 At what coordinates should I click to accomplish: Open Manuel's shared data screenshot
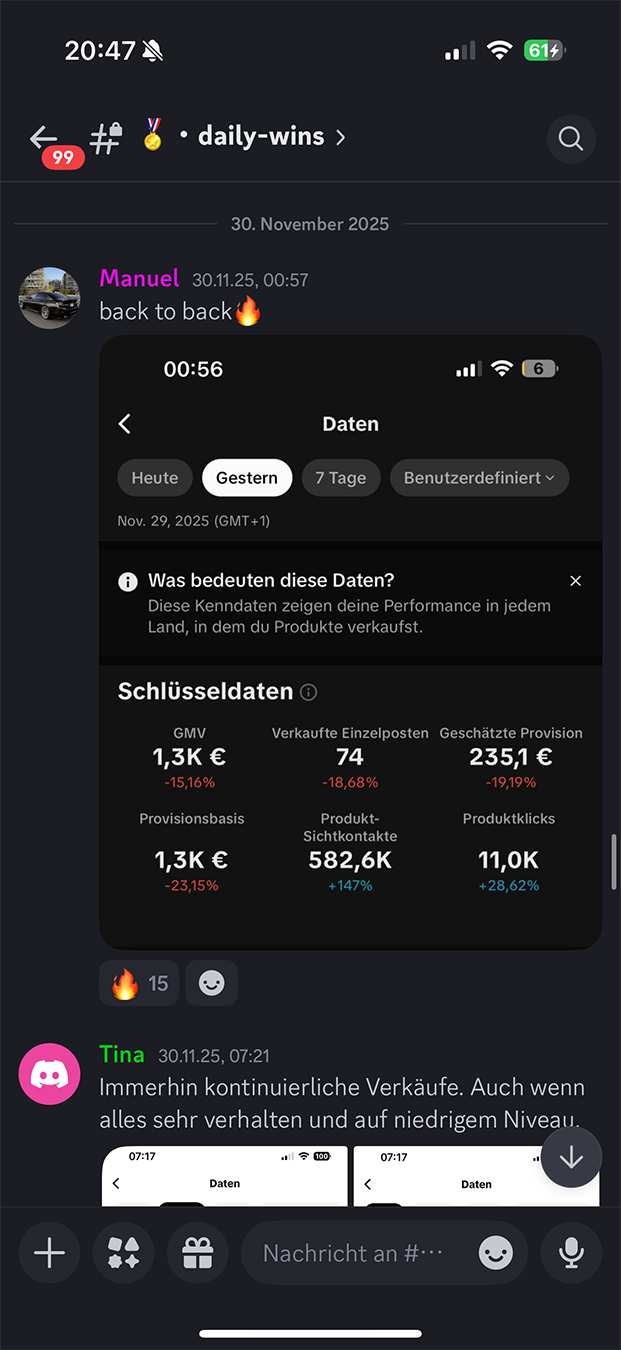tap(350, 641)
